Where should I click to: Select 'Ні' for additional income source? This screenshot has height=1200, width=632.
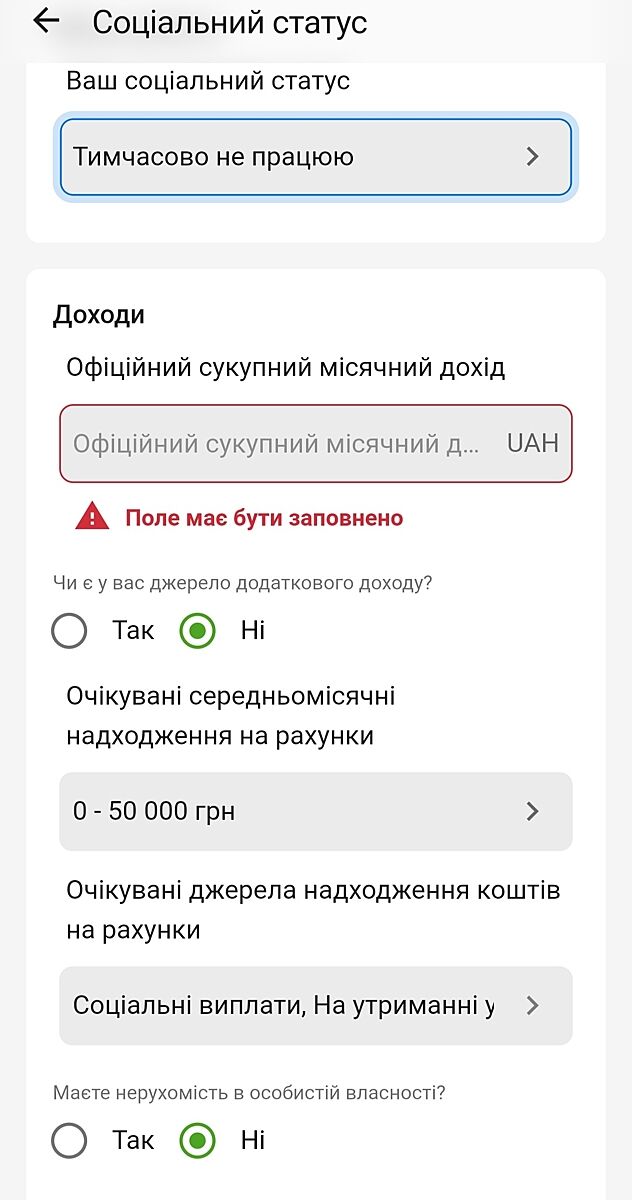click(198, 631)
